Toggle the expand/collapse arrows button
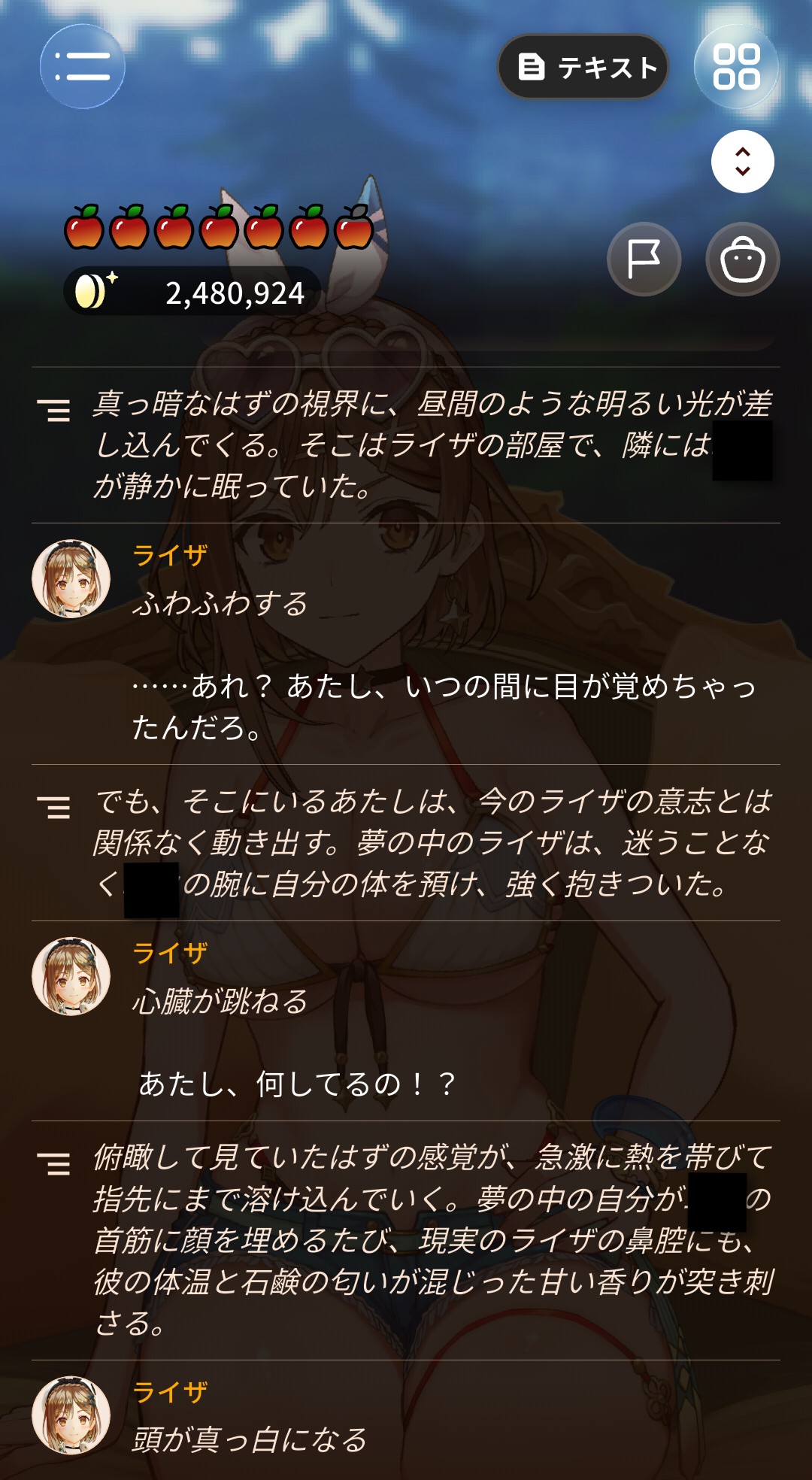812x1480 pixels. pos(743,162)
